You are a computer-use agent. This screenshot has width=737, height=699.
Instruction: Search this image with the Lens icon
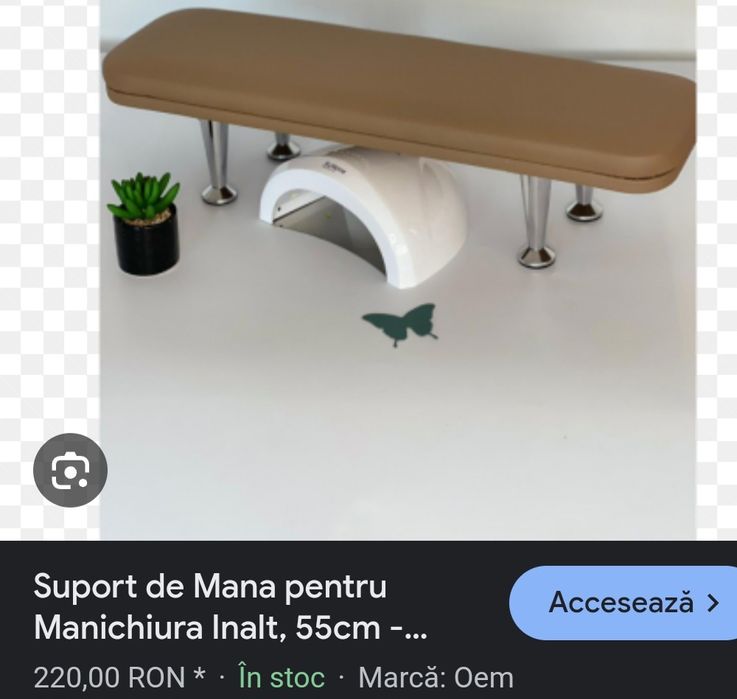coord(70,470)
